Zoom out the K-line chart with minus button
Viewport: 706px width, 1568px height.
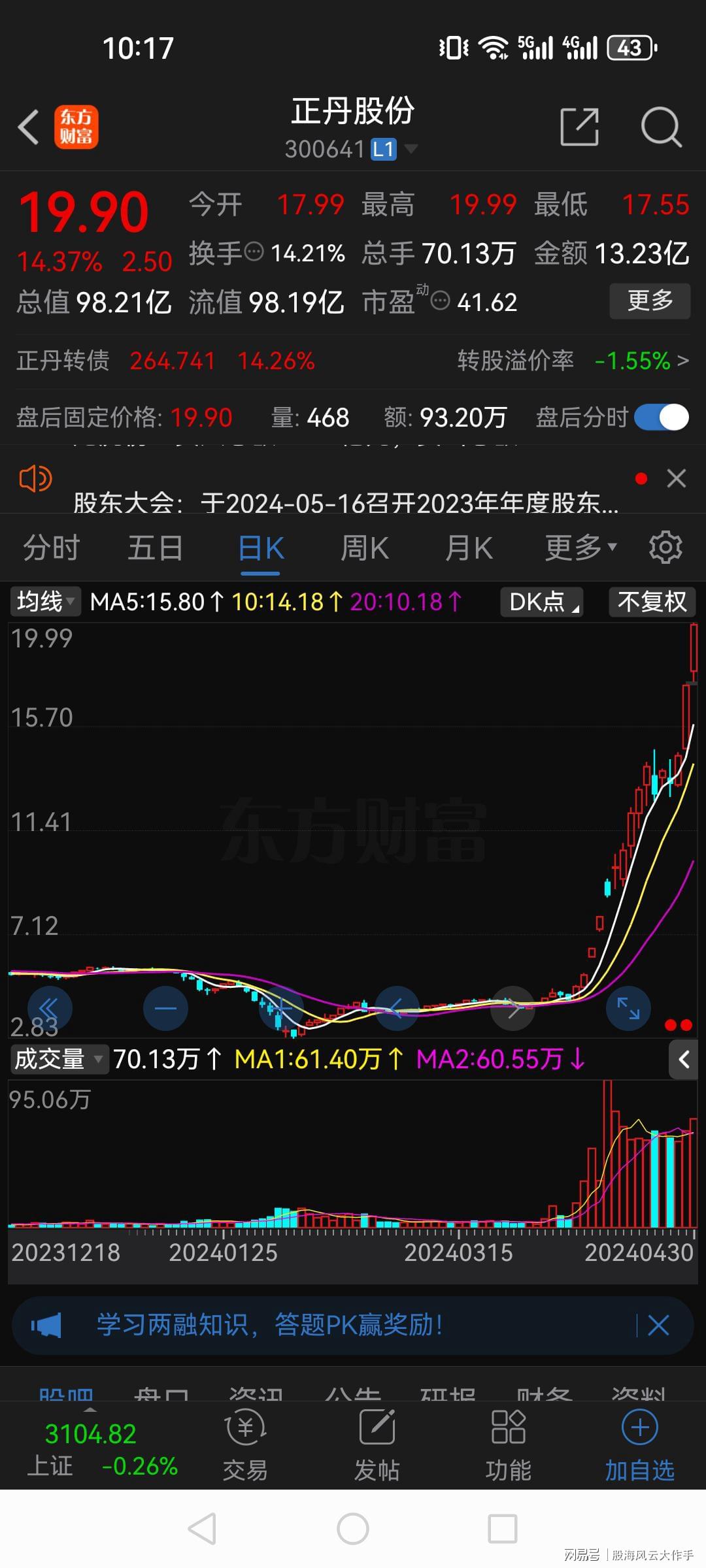click(165, 1008)
